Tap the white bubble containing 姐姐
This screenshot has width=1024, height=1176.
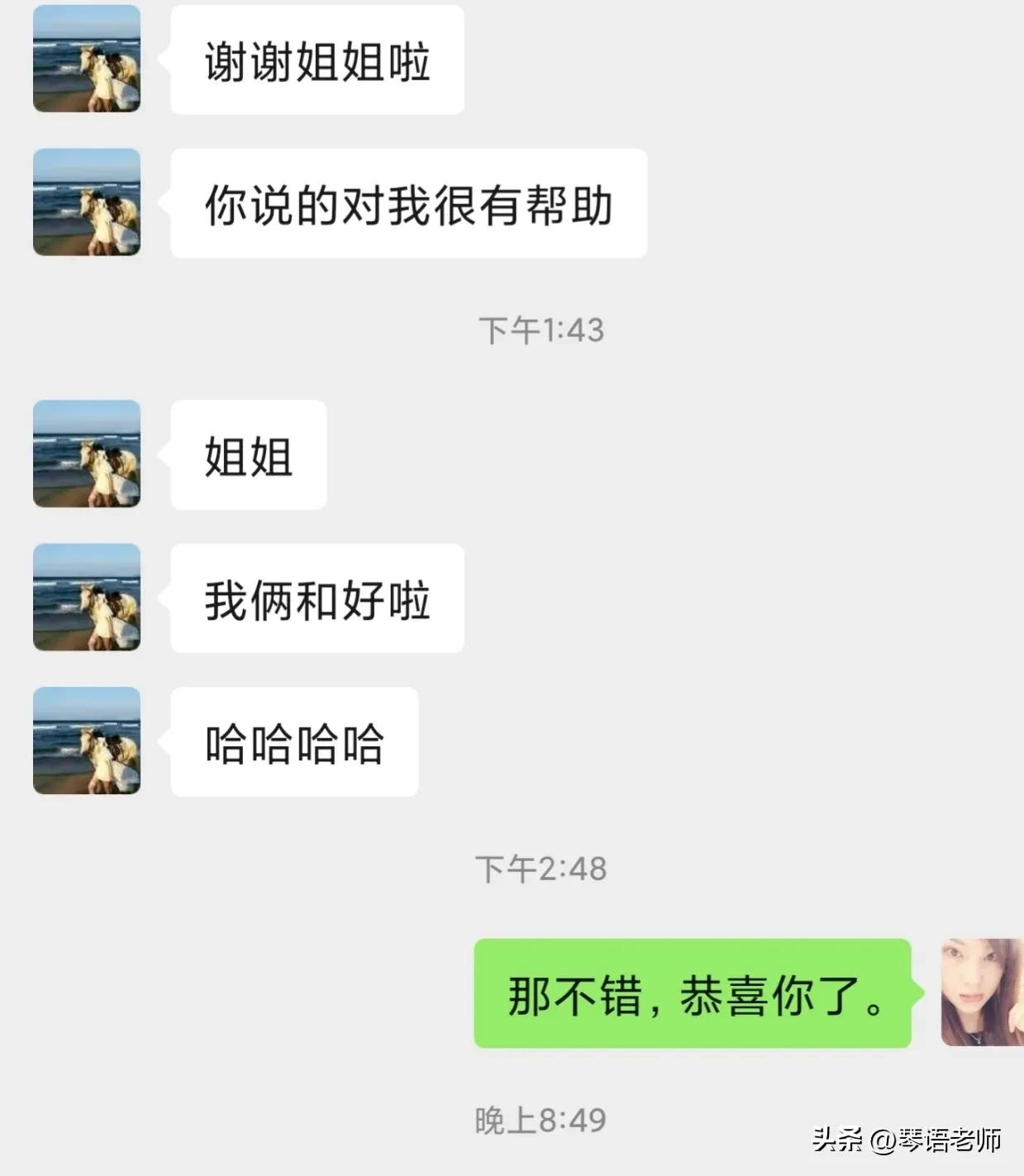click(248, 454)
